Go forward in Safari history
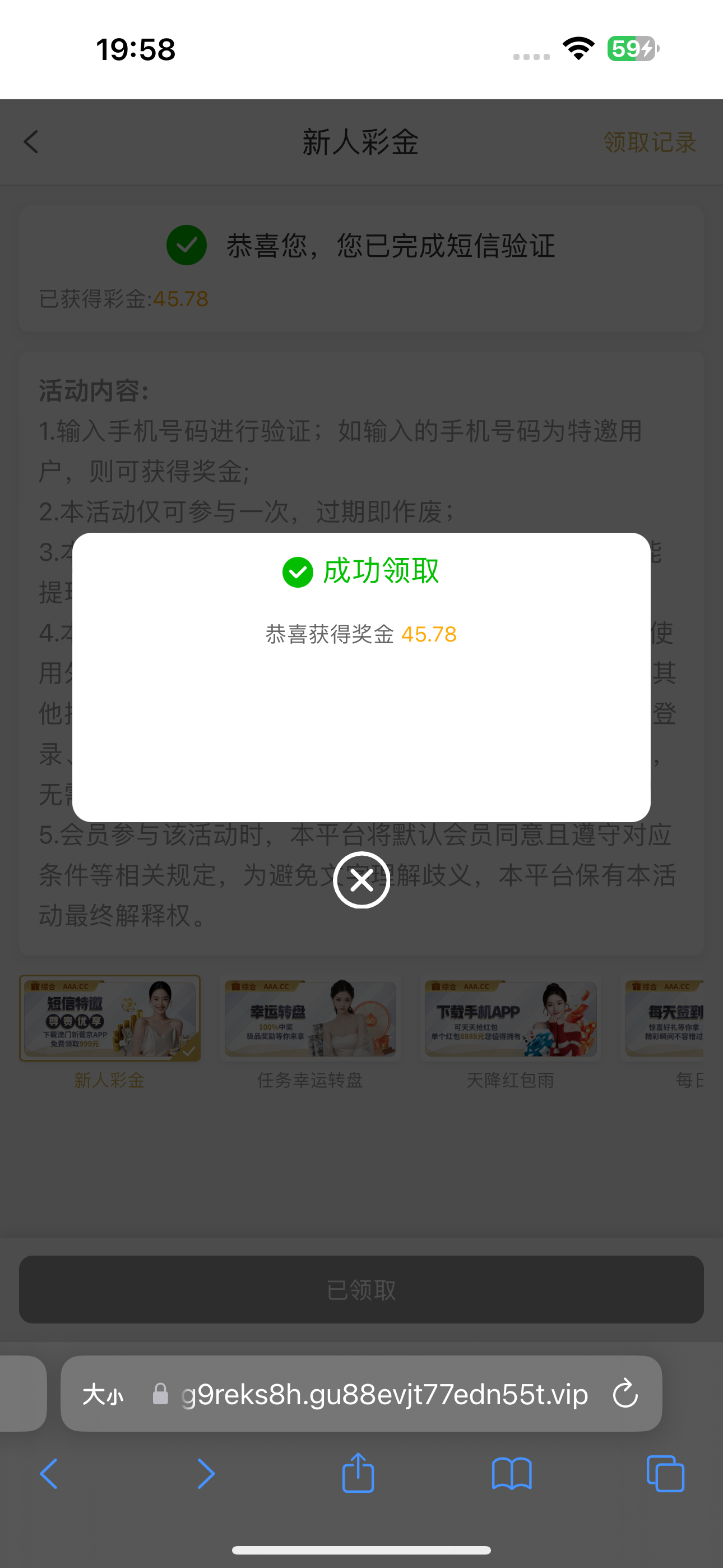This screenshot has height=1568, width=723. tap(206, 1474)
